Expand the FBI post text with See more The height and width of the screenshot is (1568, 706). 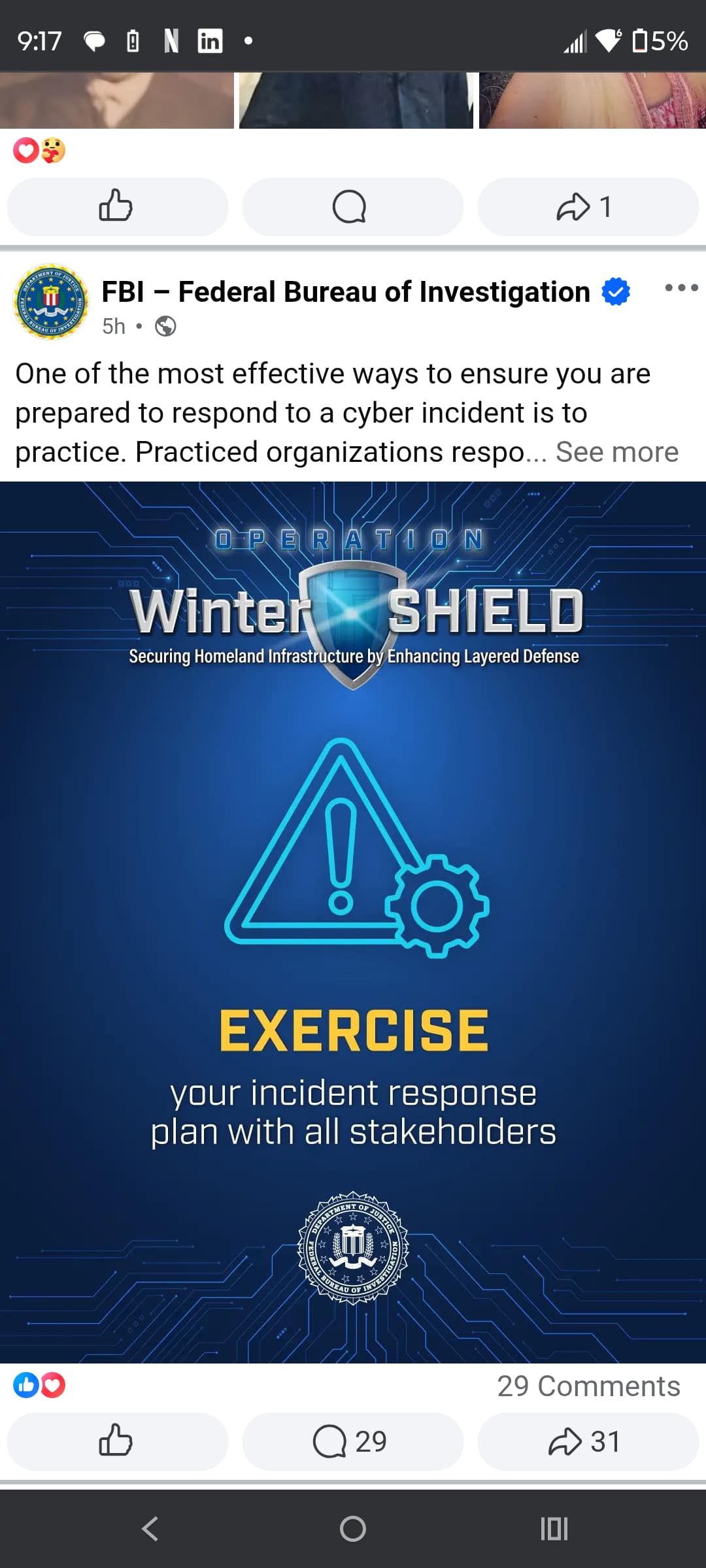[x=616, y=452]
